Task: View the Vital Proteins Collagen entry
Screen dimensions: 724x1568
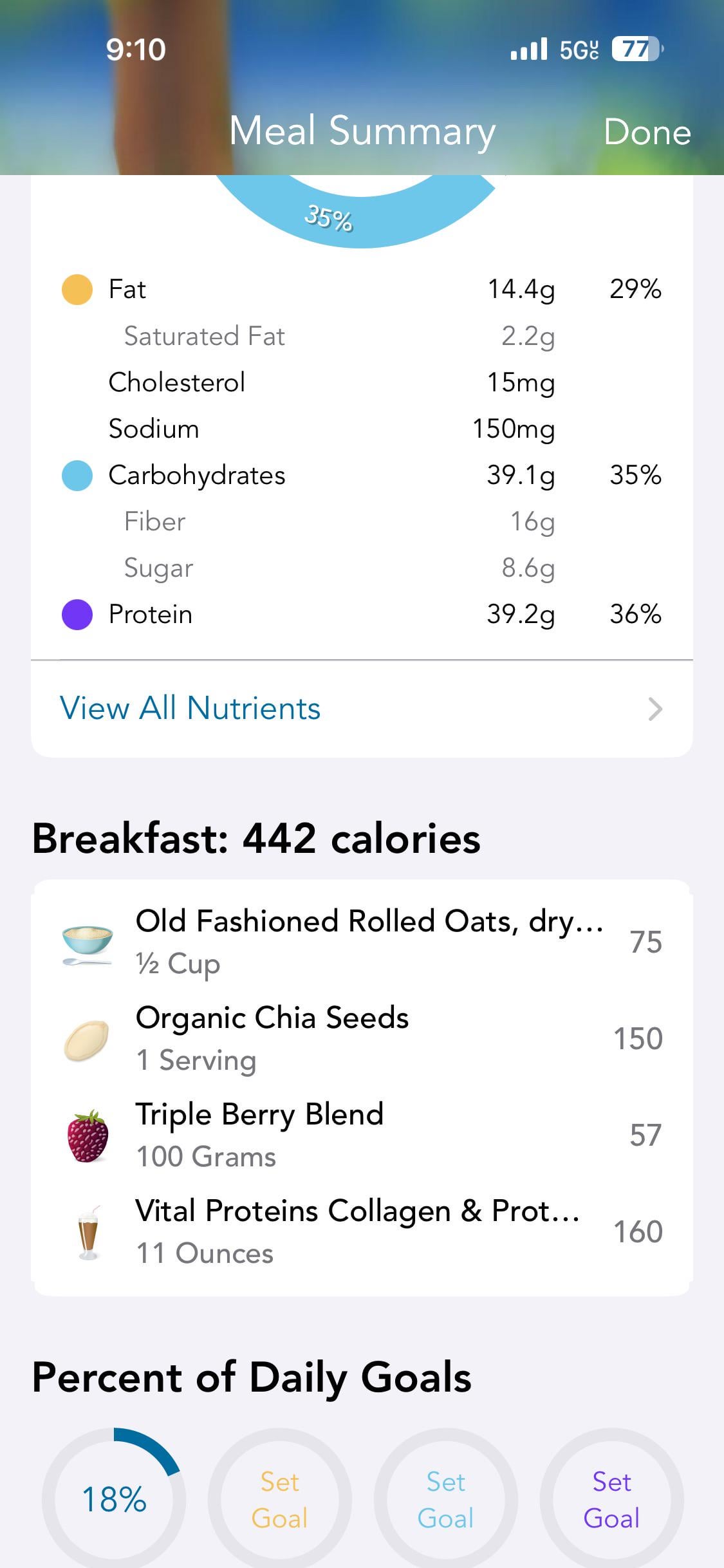Action: (360, 1231)
